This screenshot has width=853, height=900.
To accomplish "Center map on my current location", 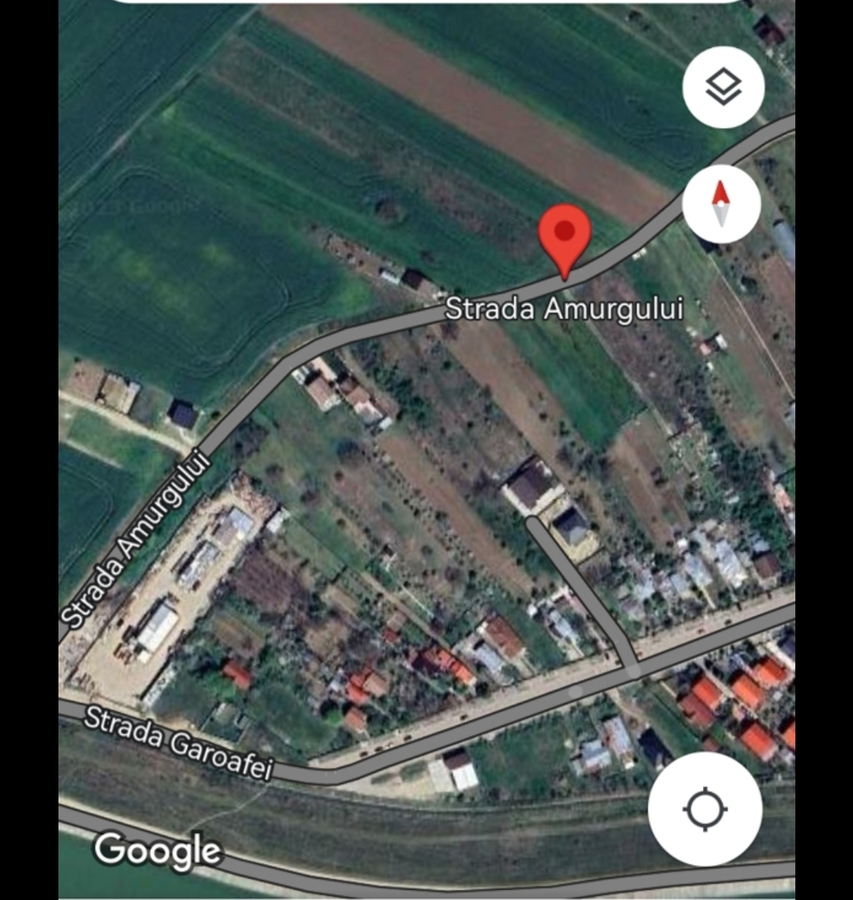I will tap(705, 808).
